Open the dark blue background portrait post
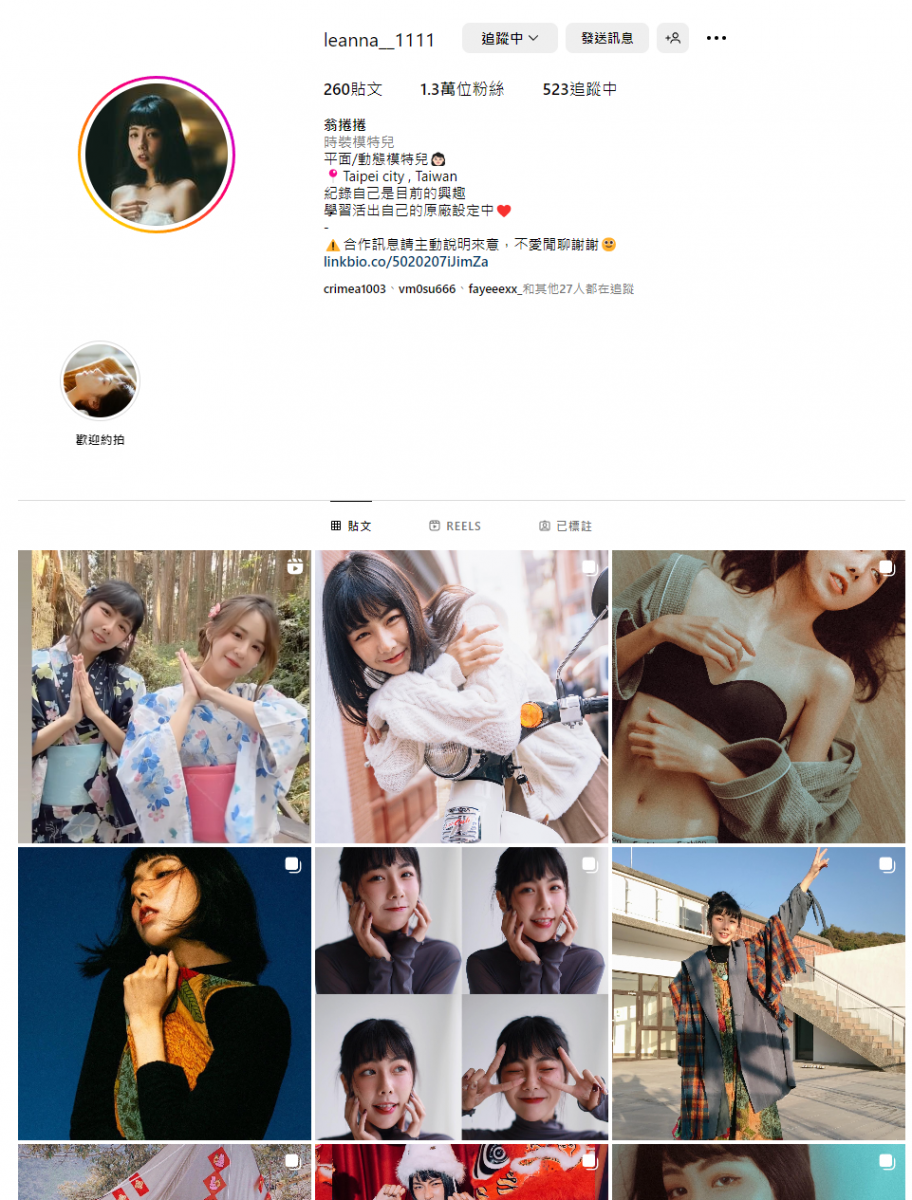Screen dimensions: 912x1200 (164, 993)
